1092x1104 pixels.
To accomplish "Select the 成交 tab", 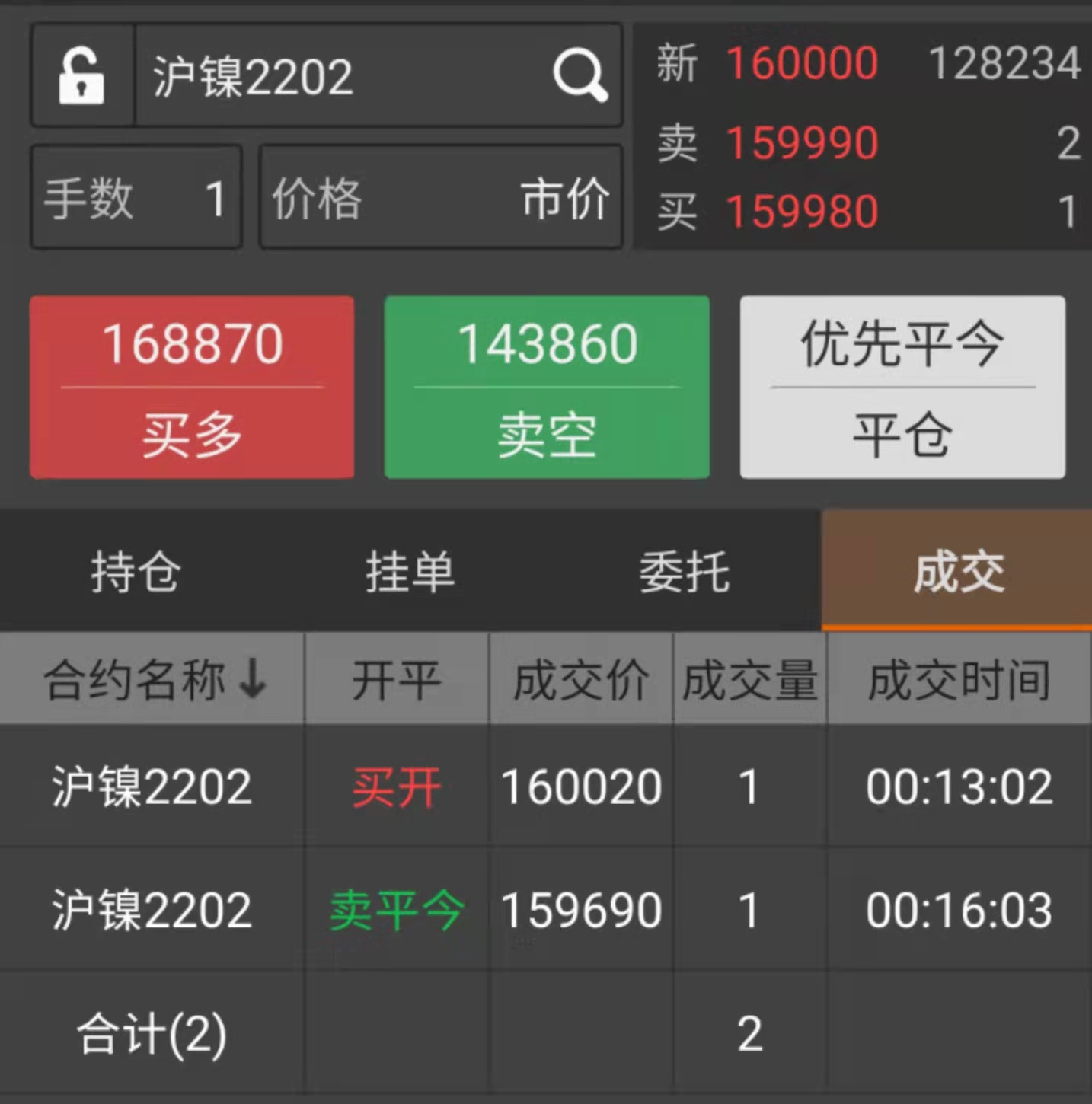I will tap(957, 572).
